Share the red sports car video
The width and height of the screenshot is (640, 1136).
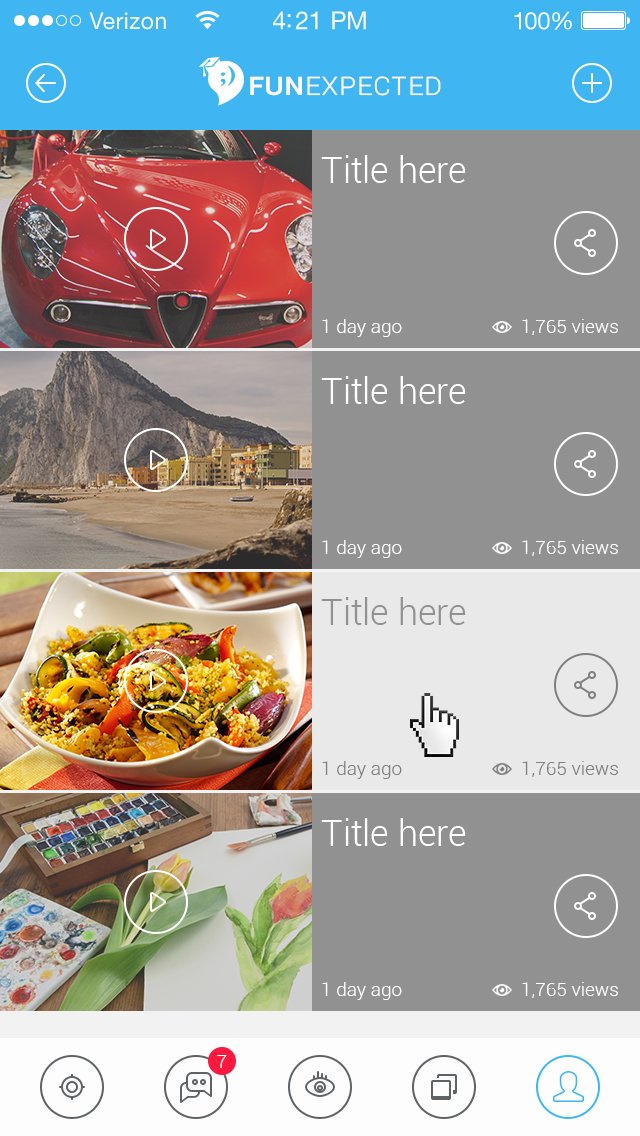click(x=585, y=243)
